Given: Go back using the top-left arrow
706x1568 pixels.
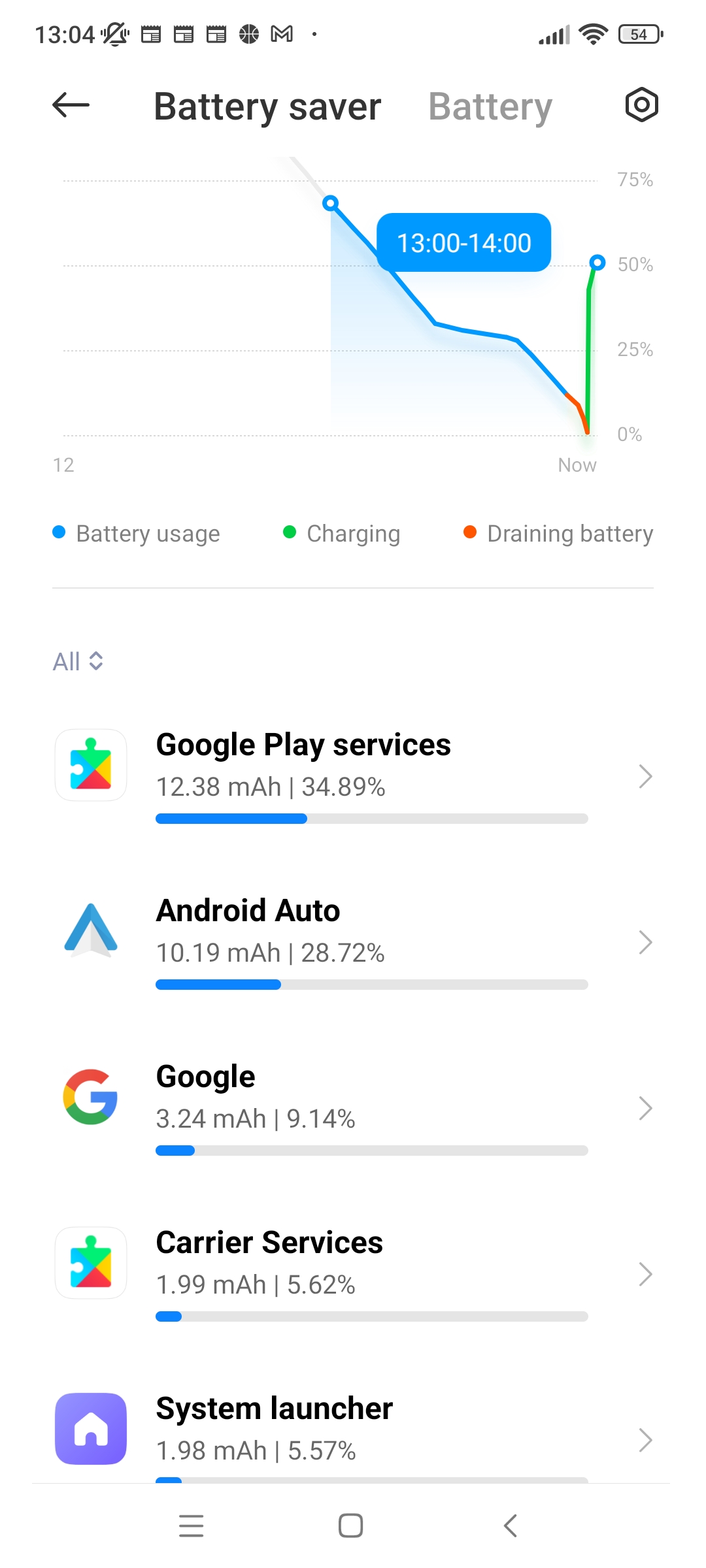Looking at the screenshot, I should [71, 105].
